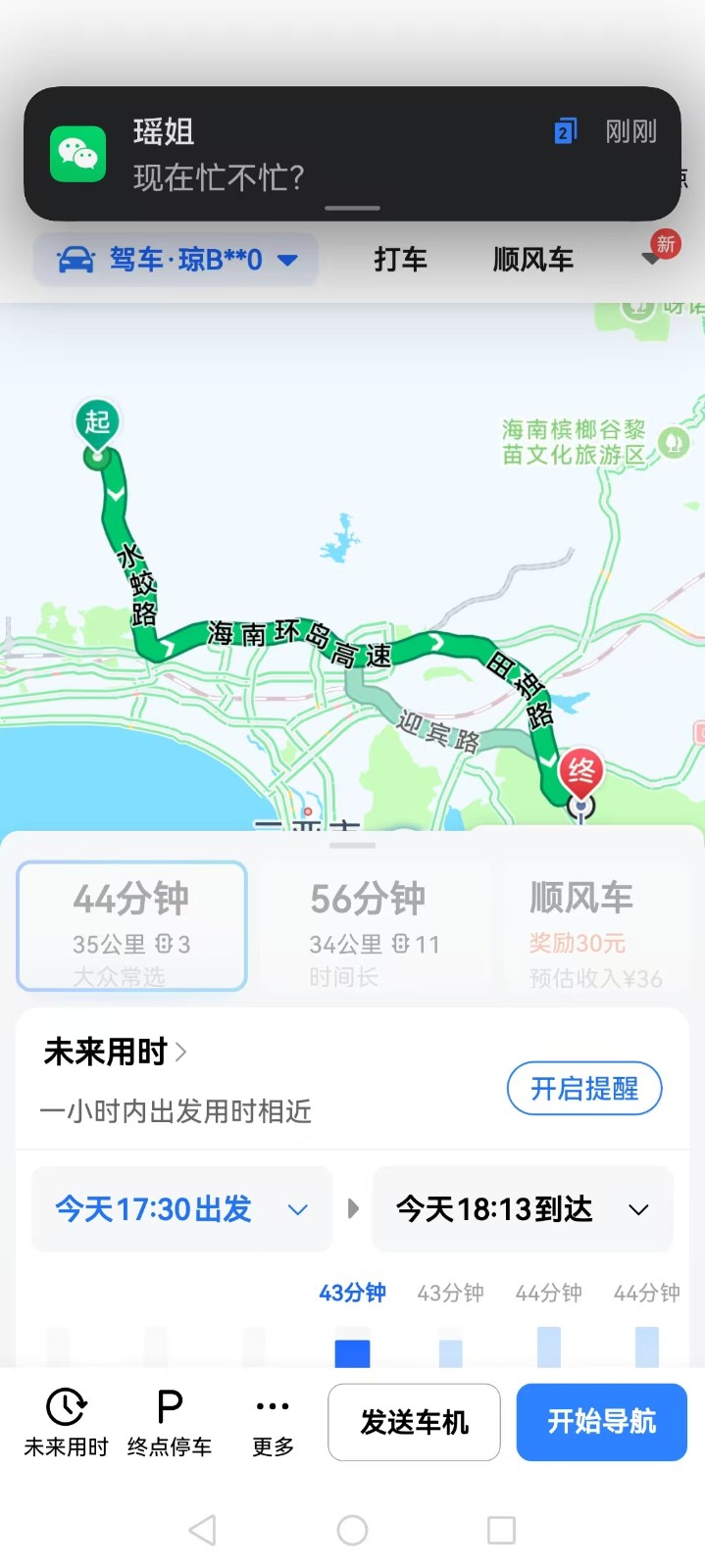The image size is (705, 1568).
Task: Expand more travel modes arrow with 新 badge
Action: 653,258
